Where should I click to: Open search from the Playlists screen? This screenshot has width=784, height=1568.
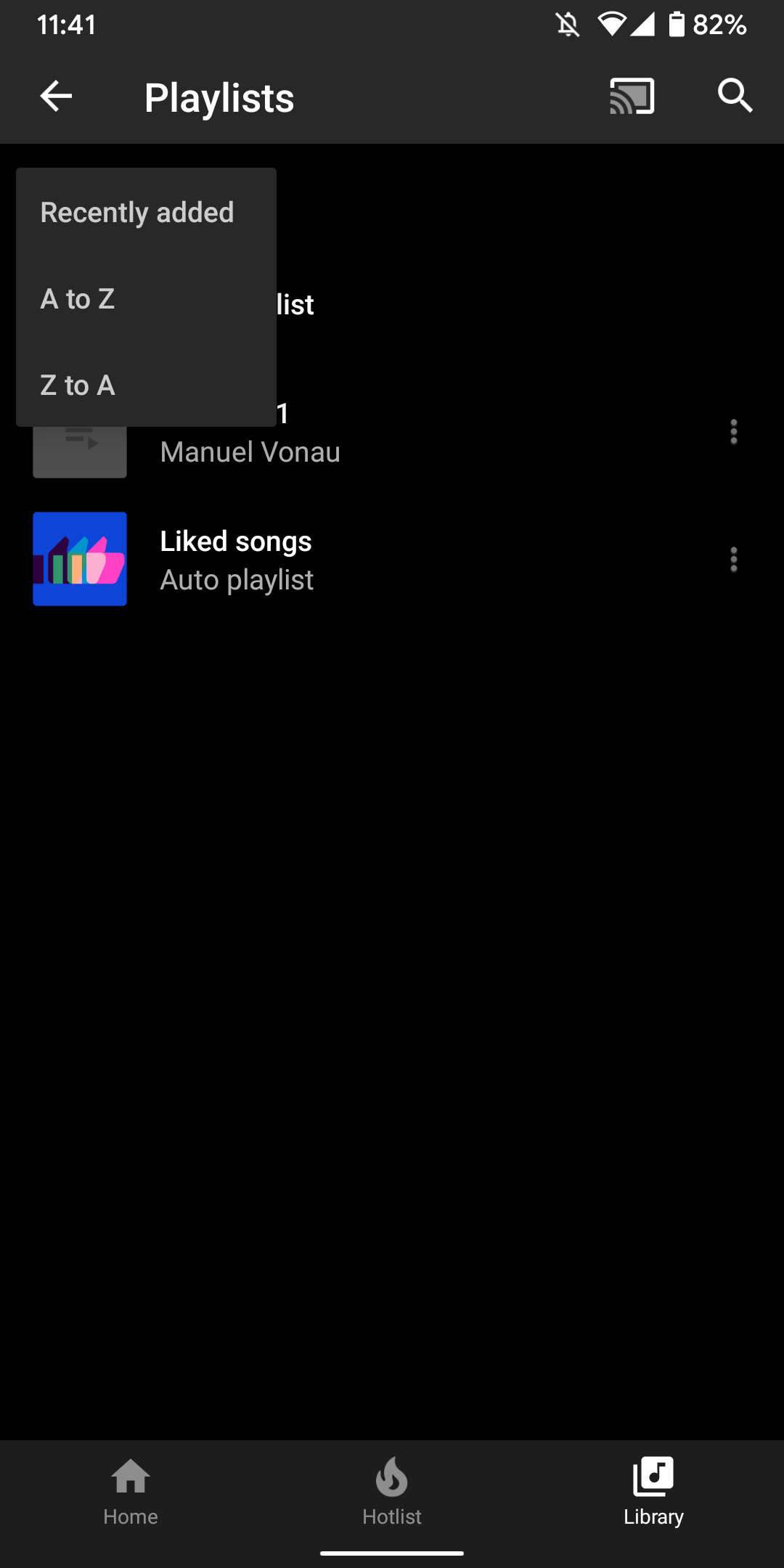[735, 97]
